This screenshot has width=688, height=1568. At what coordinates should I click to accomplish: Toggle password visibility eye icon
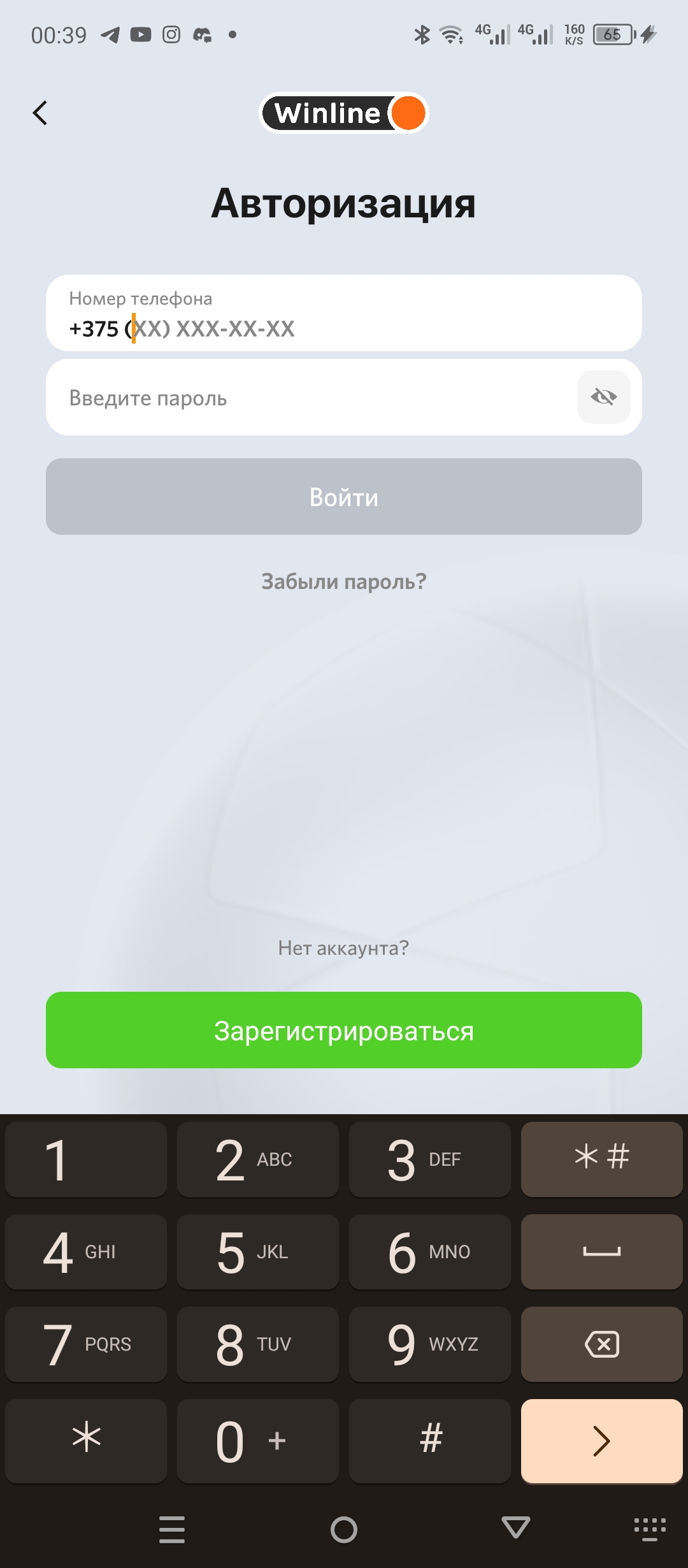[603, 397]
